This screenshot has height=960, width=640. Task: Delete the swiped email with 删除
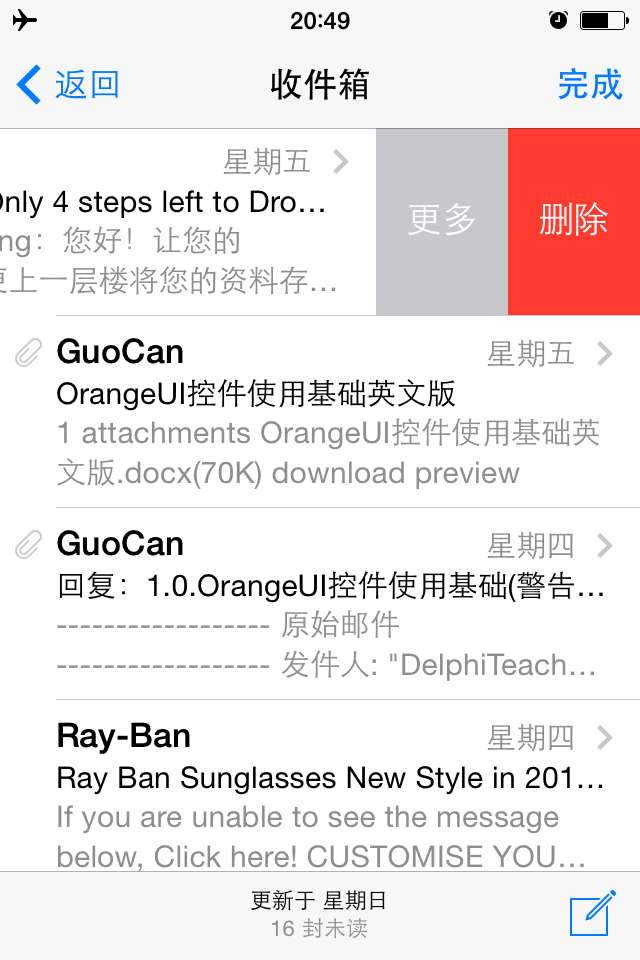point(574,221)
